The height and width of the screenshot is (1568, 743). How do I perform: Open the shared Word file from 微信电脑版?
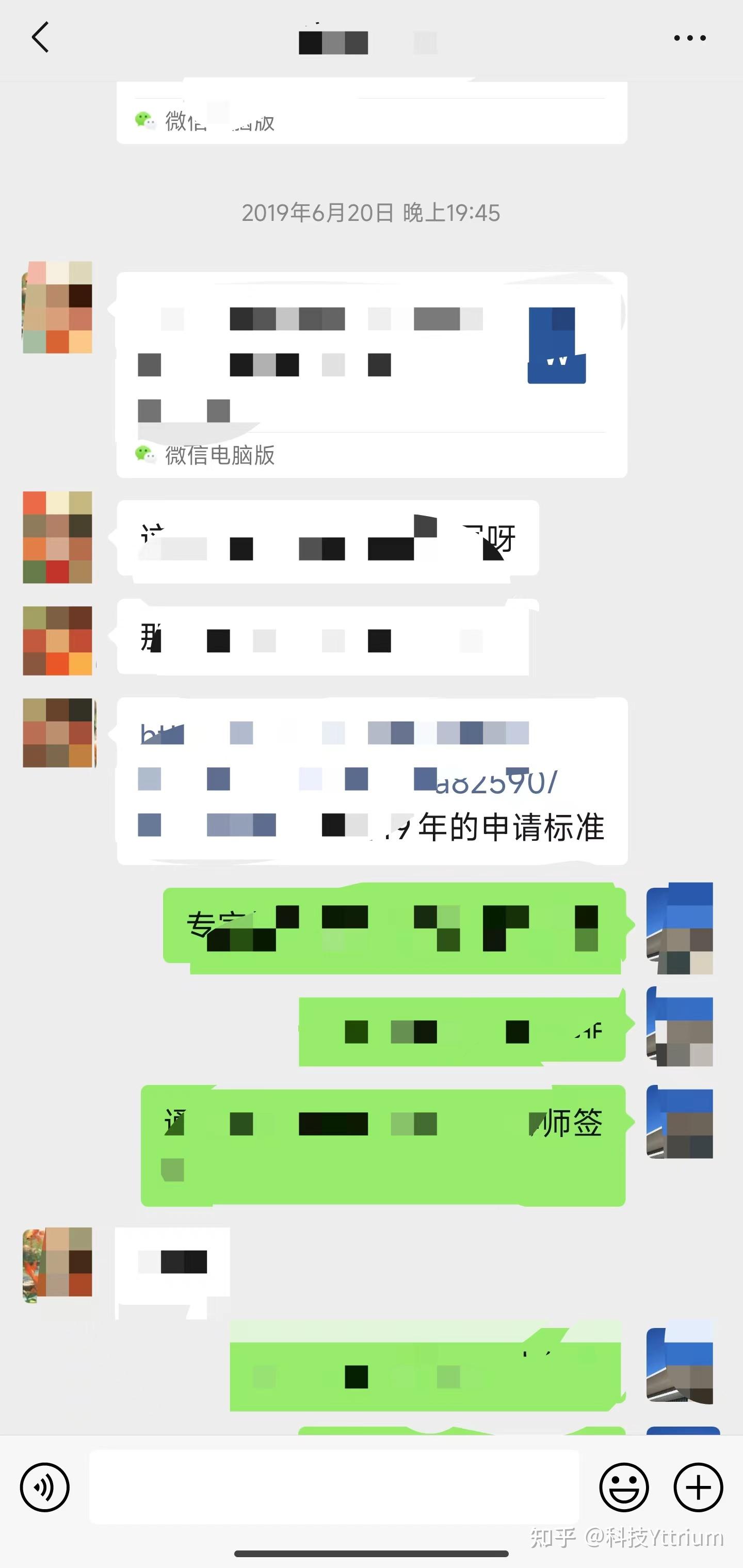(372, 375)
